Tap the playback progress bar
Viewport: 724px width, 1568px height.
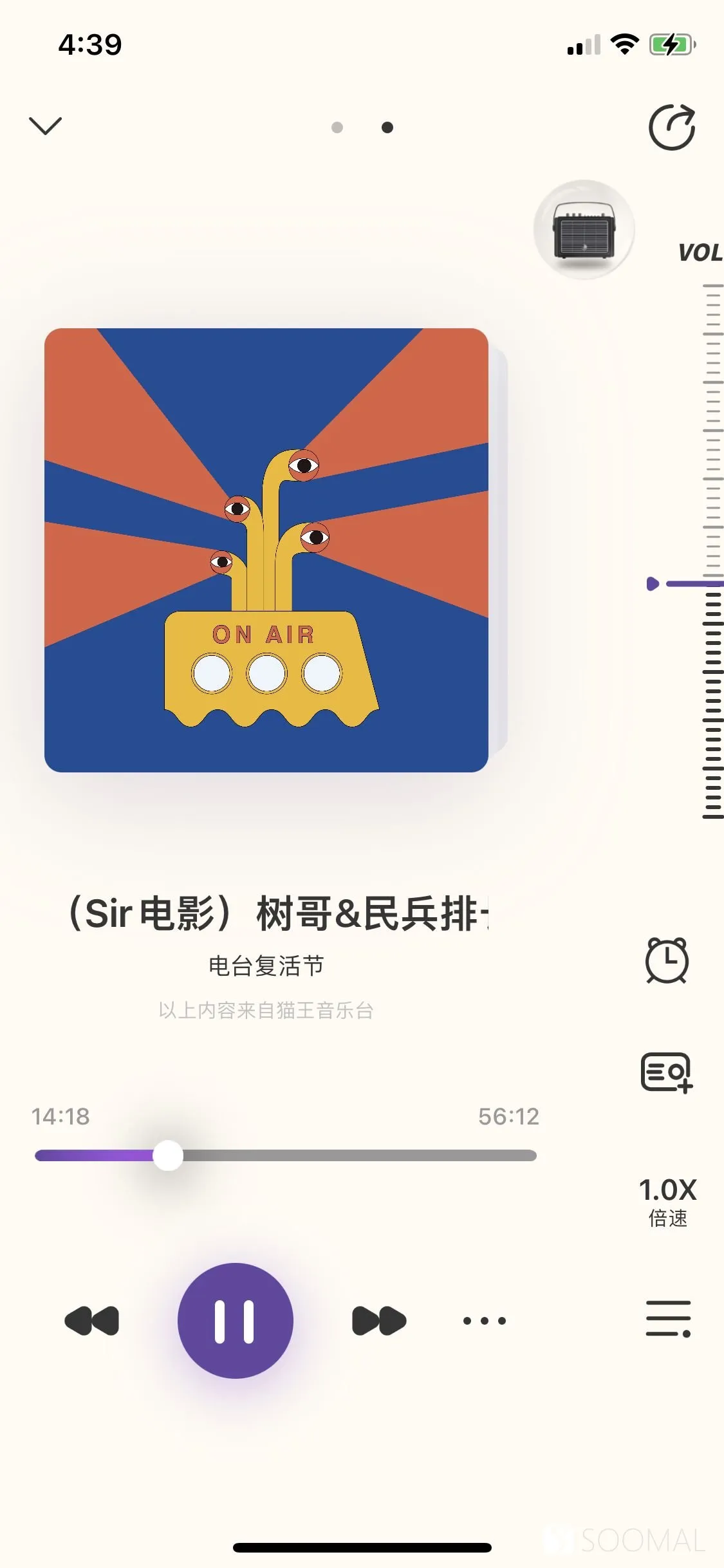coord(286,1155)
